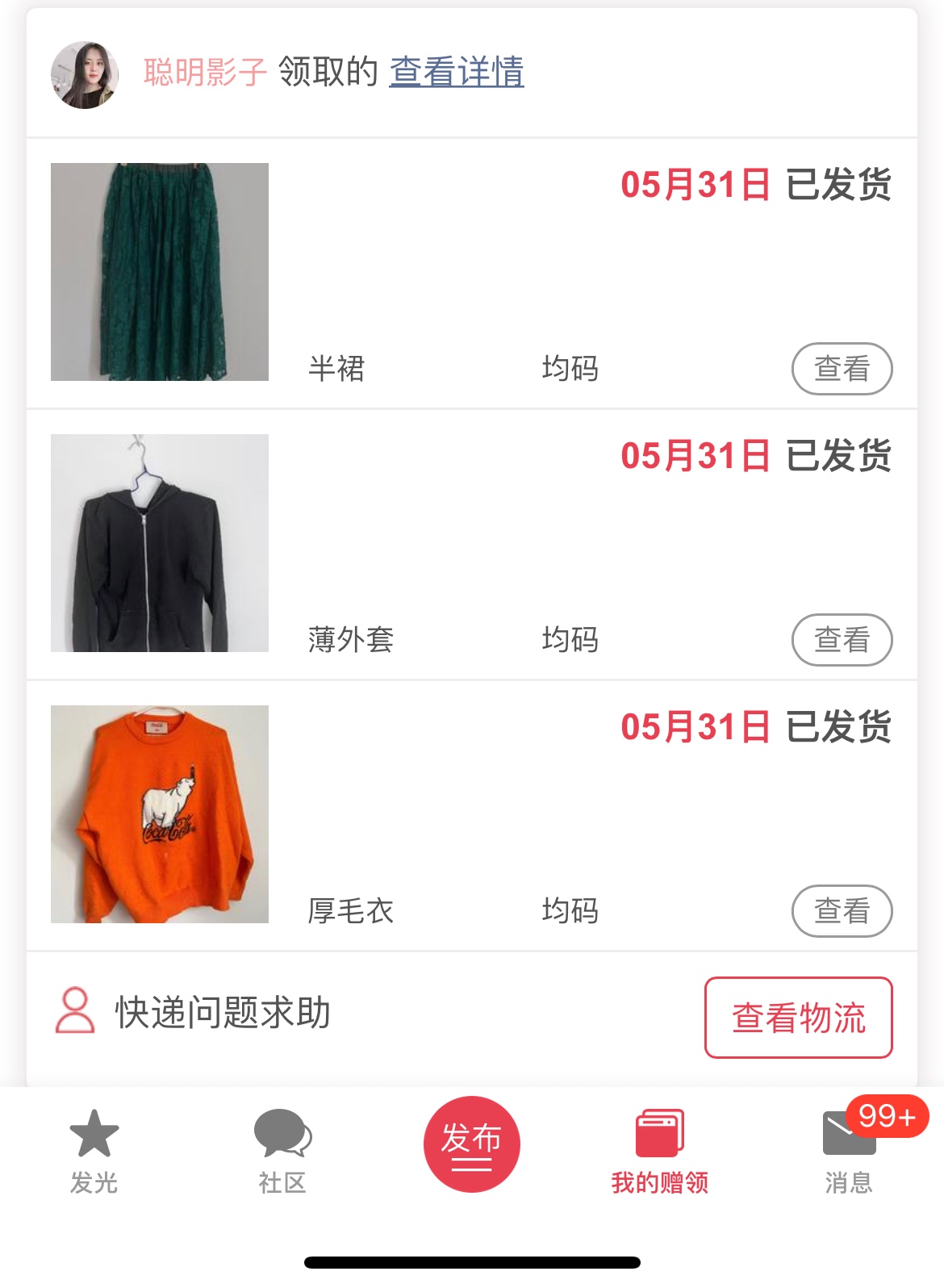The image size is (944, 1288).
Task: Open the 查看详情 link
Action: pos(457,72)
